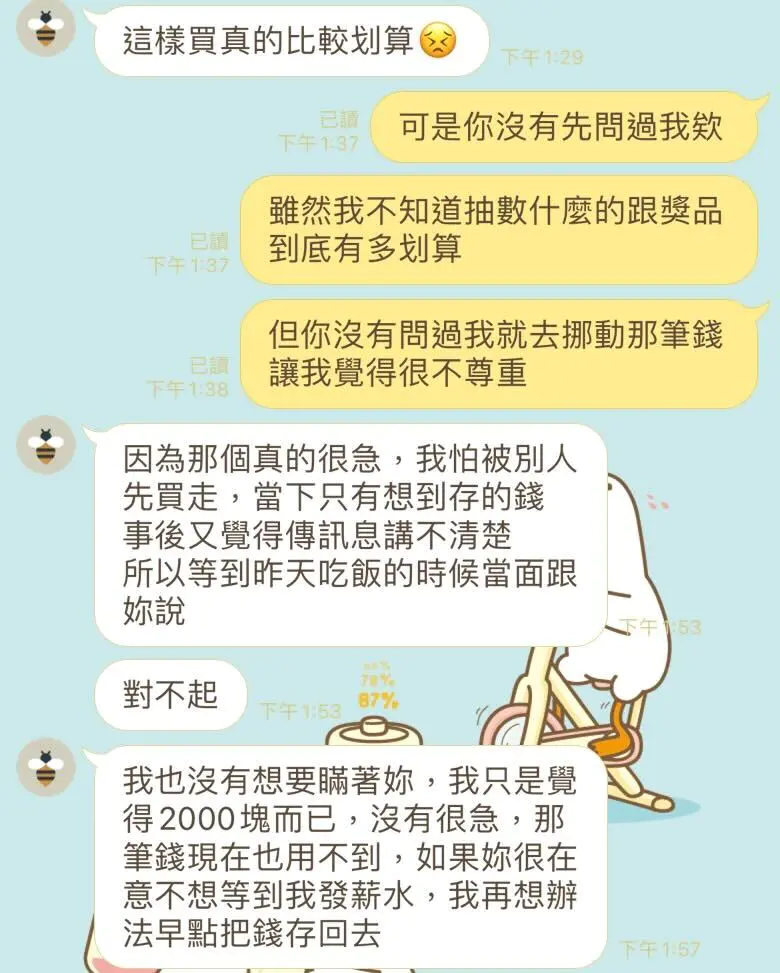Open bee avatar beside 我也沒有想要瞞著妳 message
Viewport: 780px width, 973px height.
coord(46,767)
